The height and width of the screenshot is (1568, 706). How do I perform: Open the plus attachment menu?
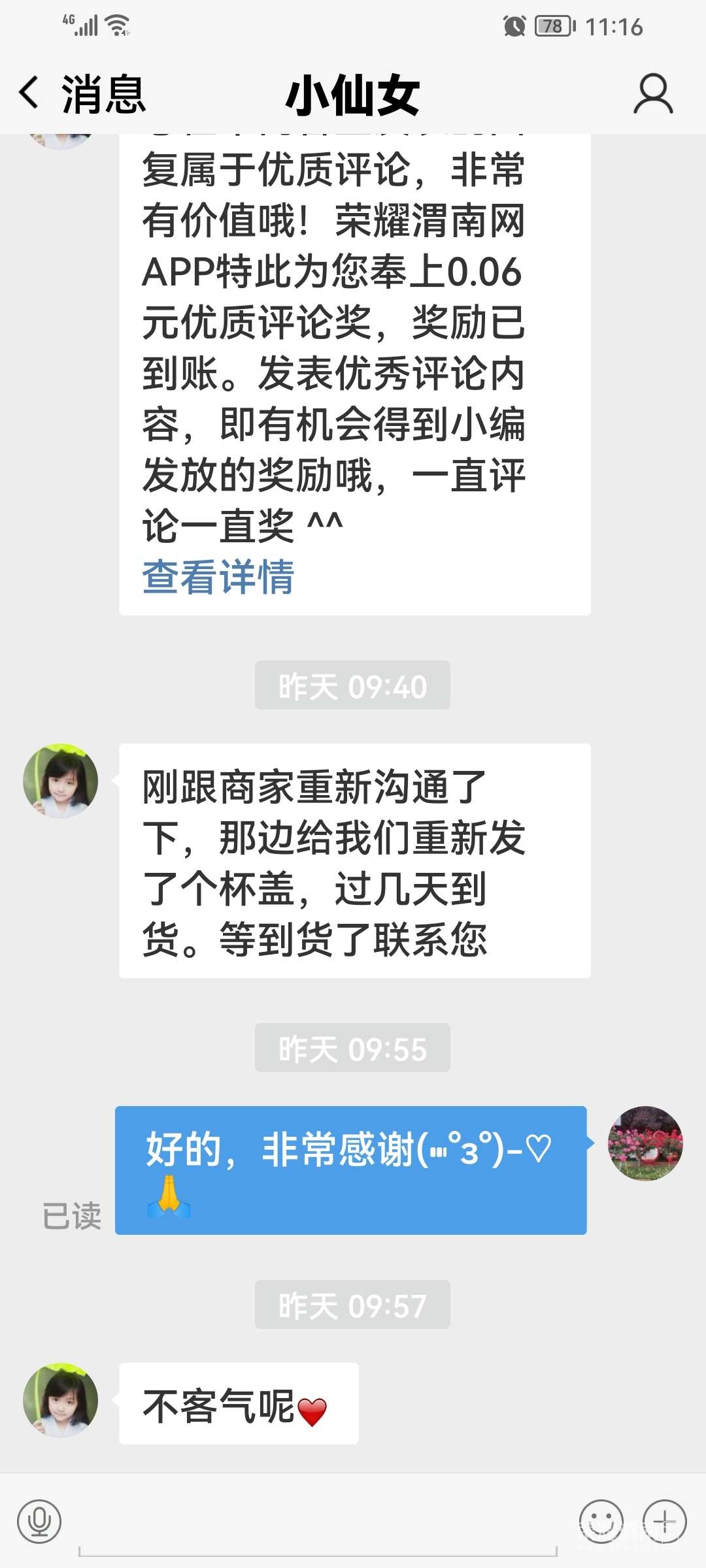[x=664, y=1521]
